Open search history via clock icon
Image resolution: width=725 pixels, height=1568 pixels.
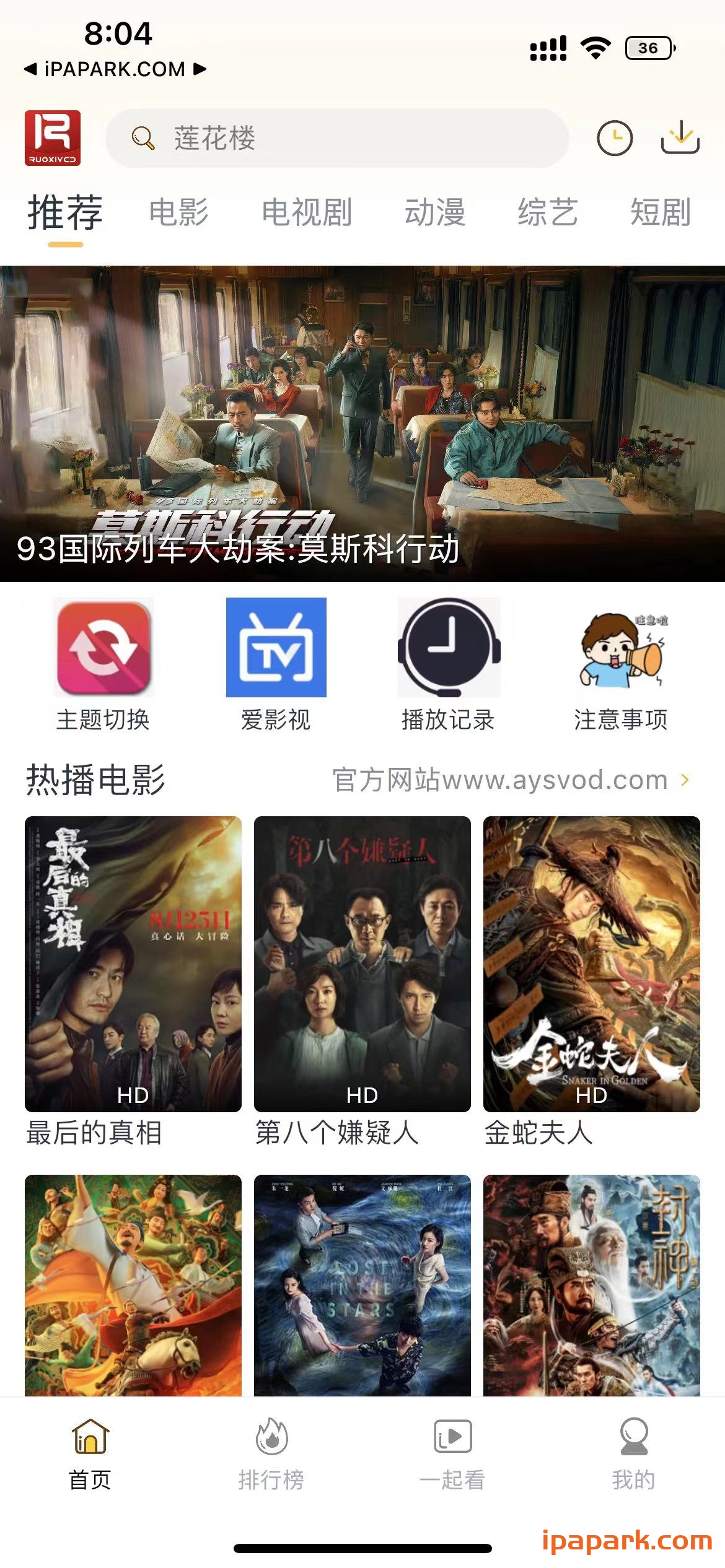coord(615,137)
